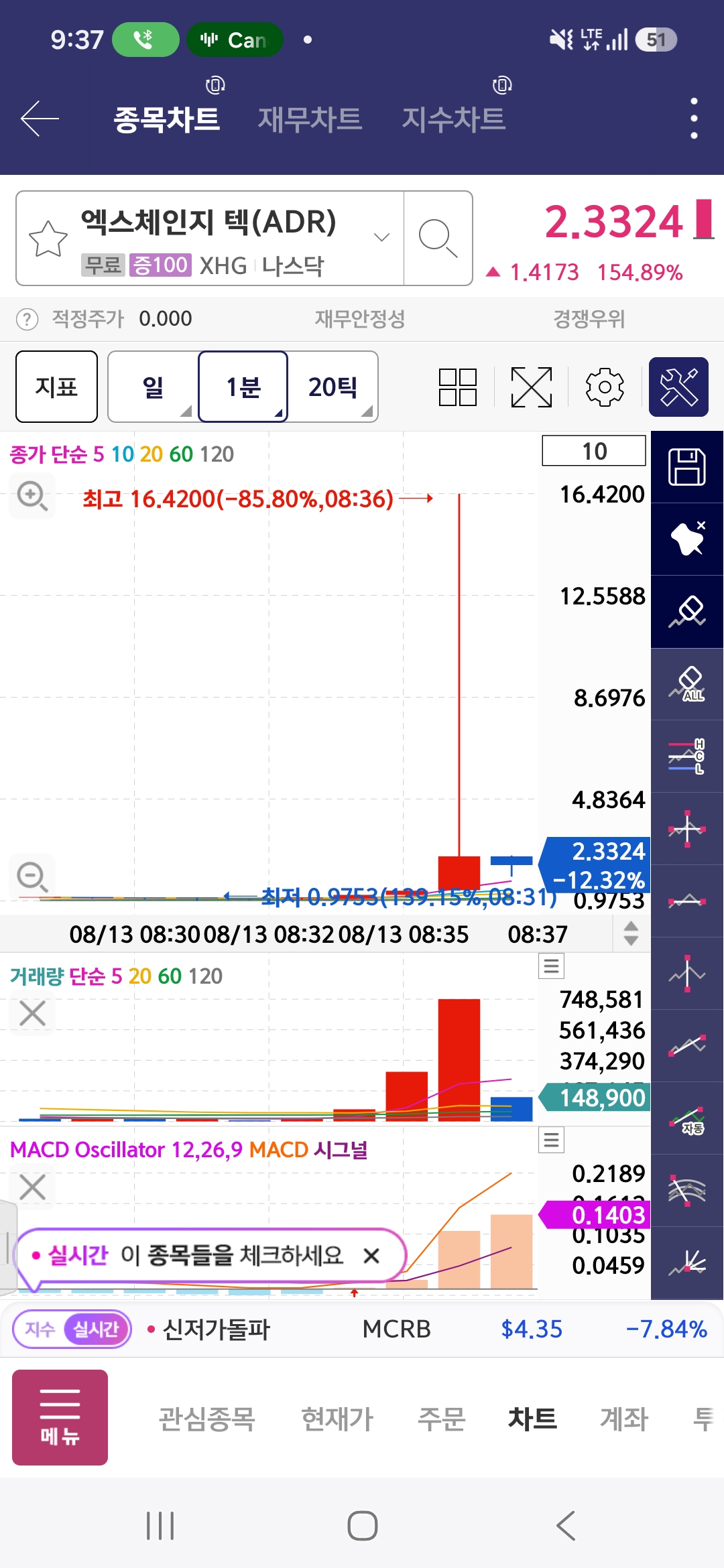Switch to the 재무차트 tab

click(x=310, y=119)
